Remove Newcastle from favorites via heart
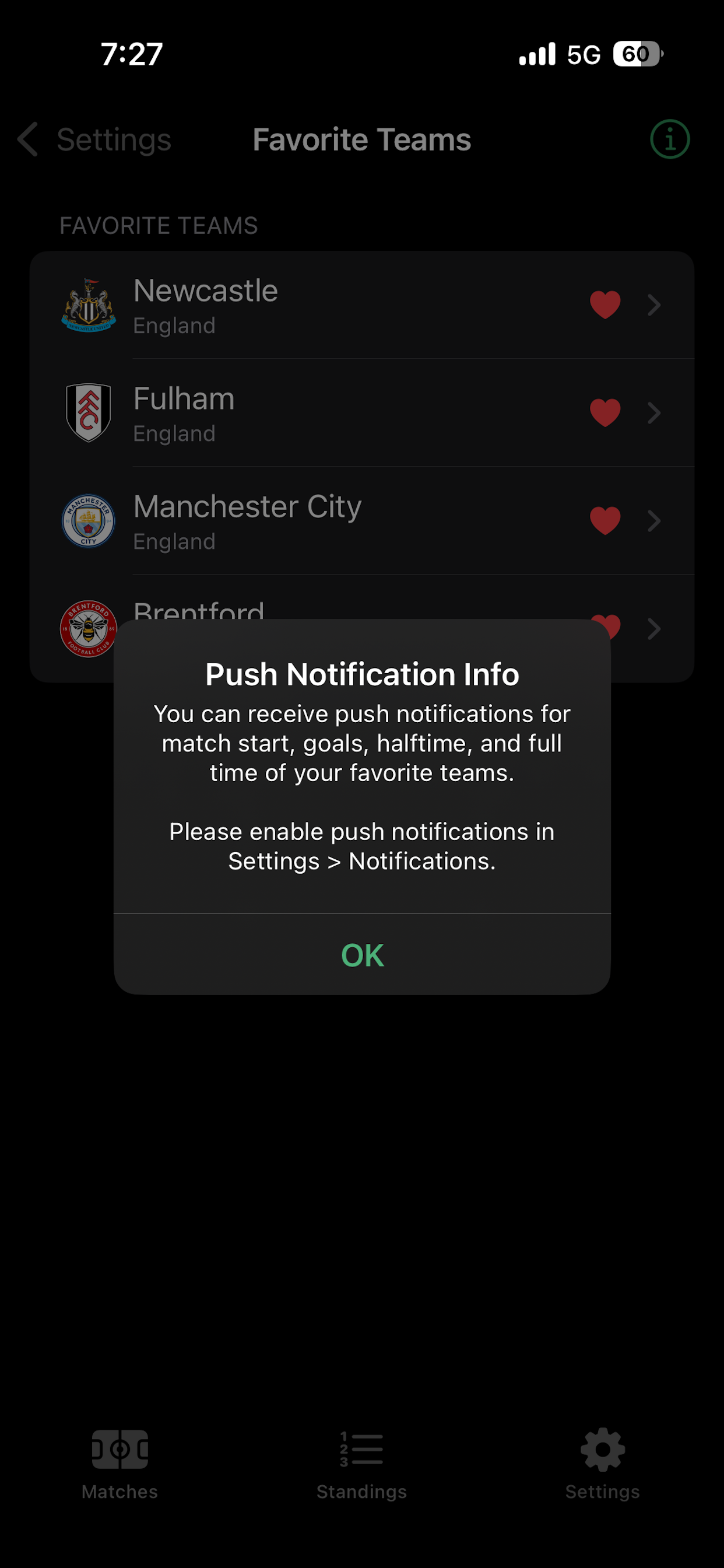 click(x=604, y=305)
